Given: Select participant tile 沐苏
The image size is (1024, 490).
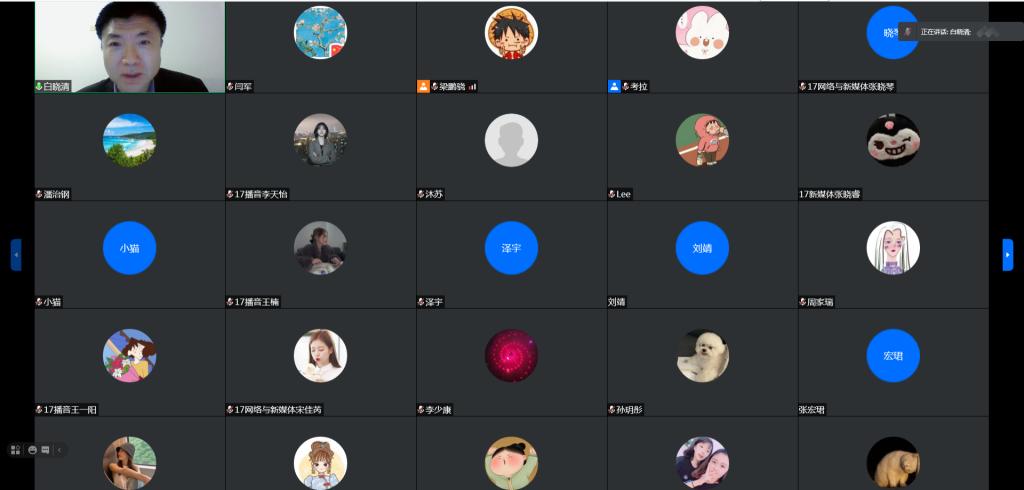Looking at the screenshot, I should pyautogui.click(x=511, y=146).
